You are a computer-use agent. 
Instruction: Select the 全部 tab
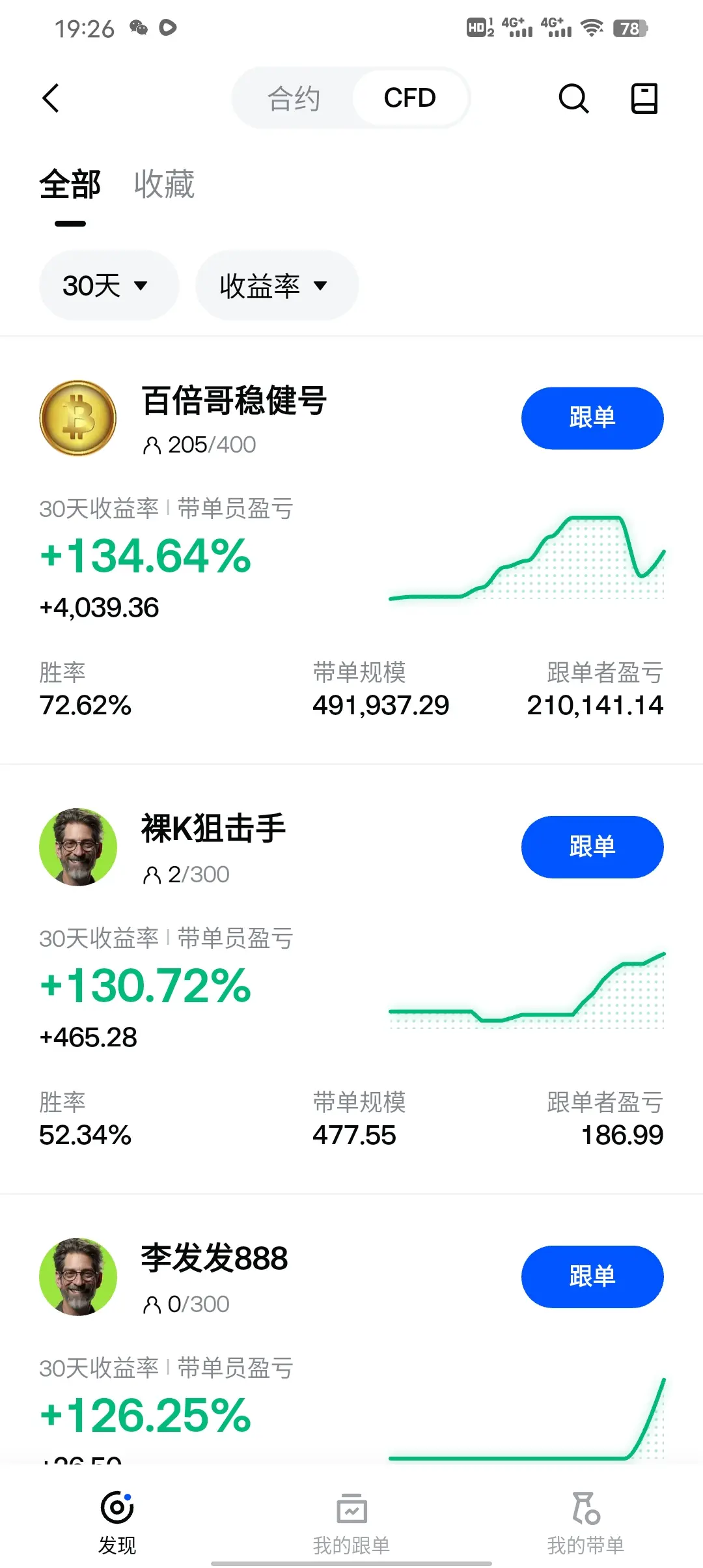[x=70, y=184]
